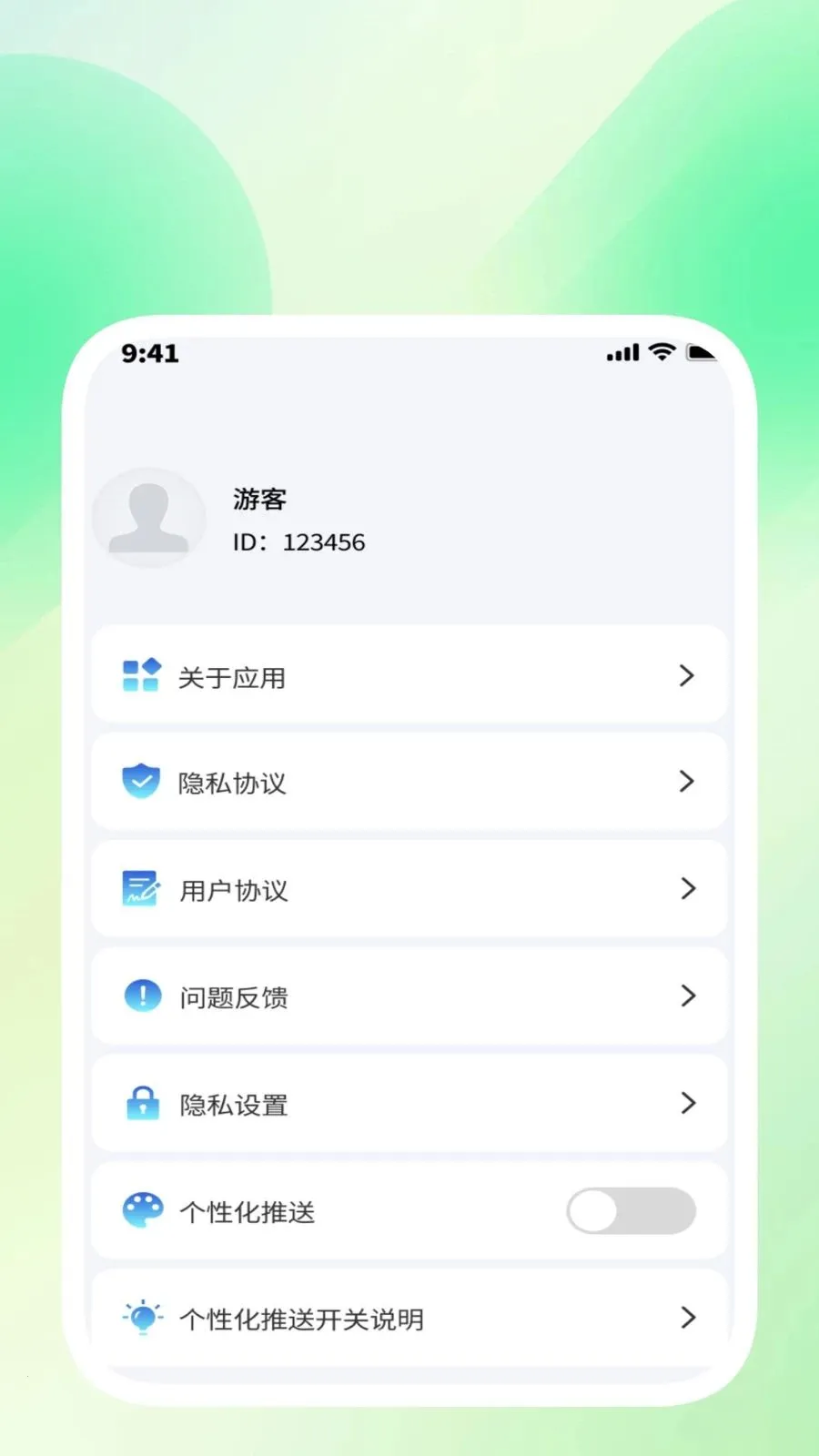819x1456 pixels.
Task: Select the 隐私设置 padlock icon
Action: coord(142,1104)
